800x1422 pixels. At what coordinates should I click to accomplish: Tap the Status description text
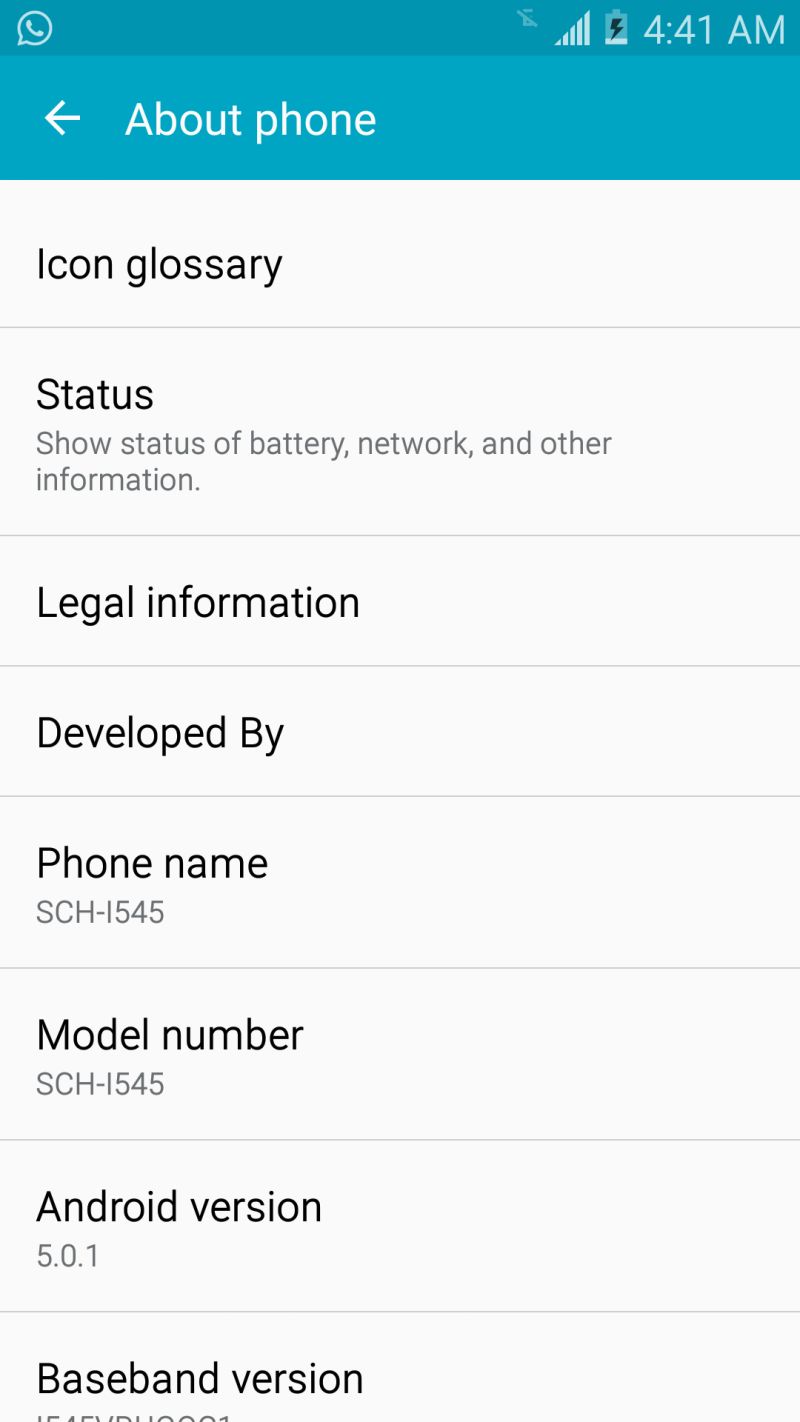(x=322, y=460)
